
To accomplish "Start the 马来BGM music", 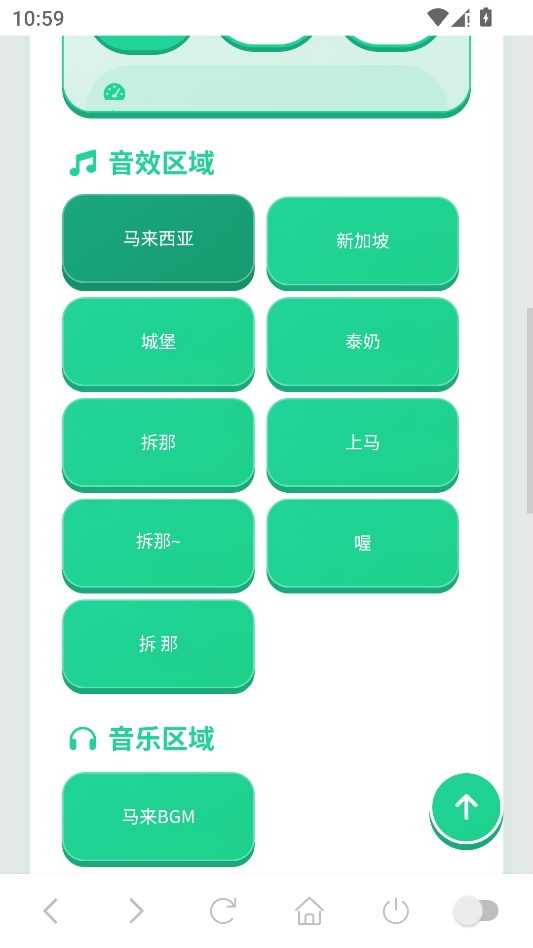I will click(158, 817).
